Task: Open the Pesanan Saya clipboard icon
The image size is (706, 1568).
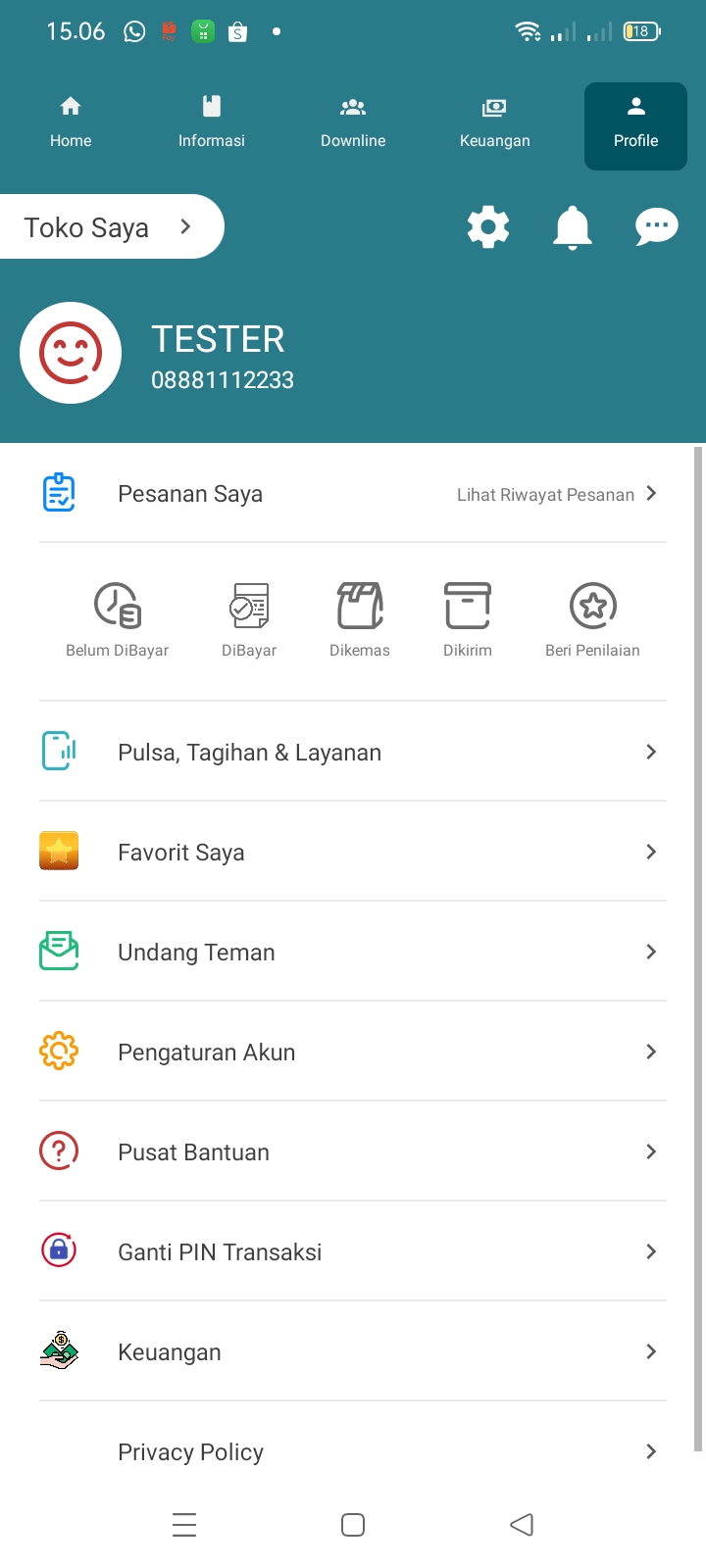Action: 59,493
